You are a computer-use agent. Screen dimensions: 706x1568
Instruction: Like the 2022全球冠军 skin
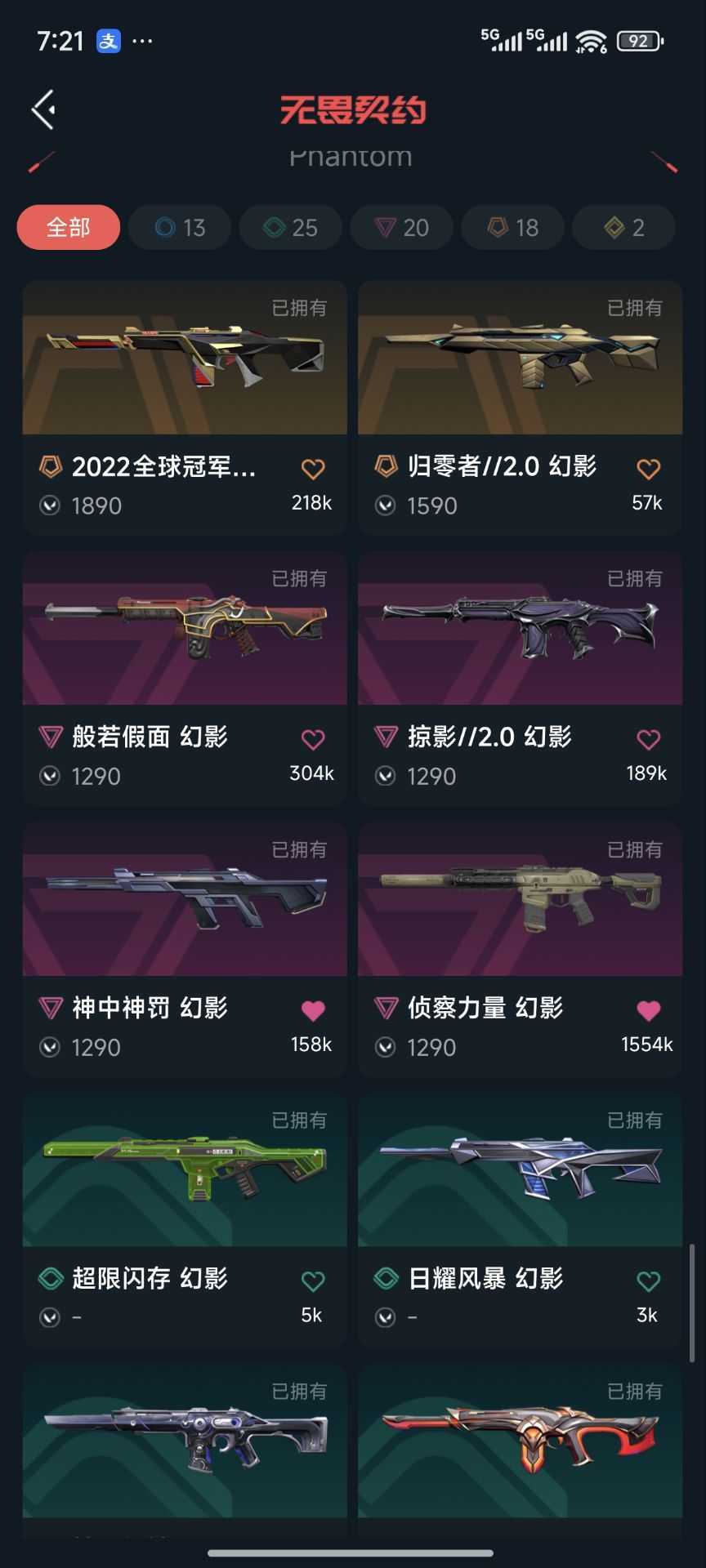click(x=313, y=469)
